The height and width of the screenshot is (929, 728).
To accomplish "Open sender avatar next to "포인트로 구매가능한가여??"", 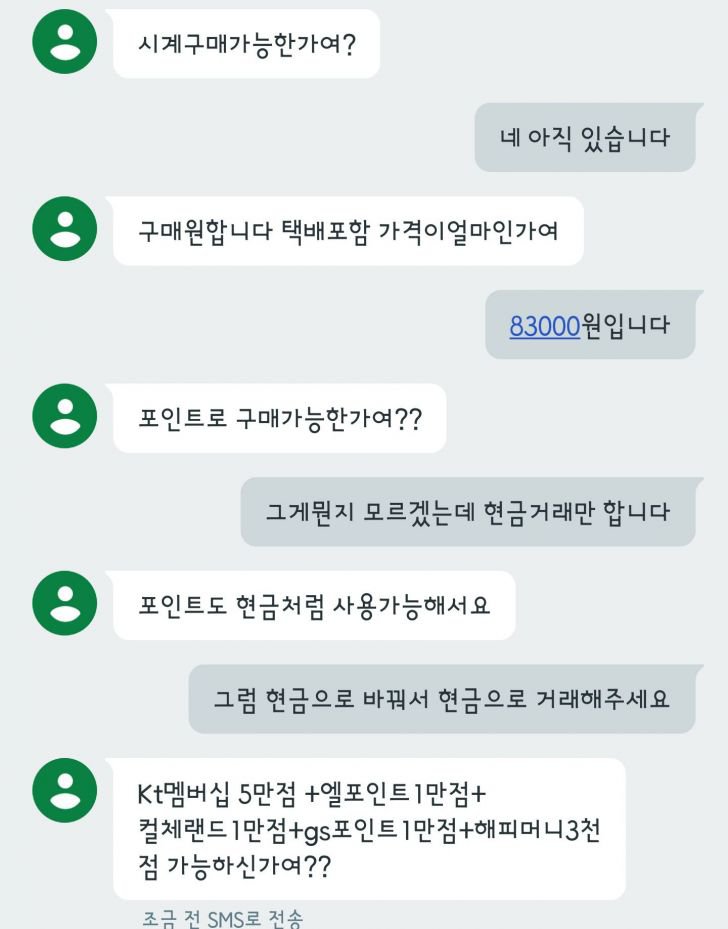I will [65, 415].
